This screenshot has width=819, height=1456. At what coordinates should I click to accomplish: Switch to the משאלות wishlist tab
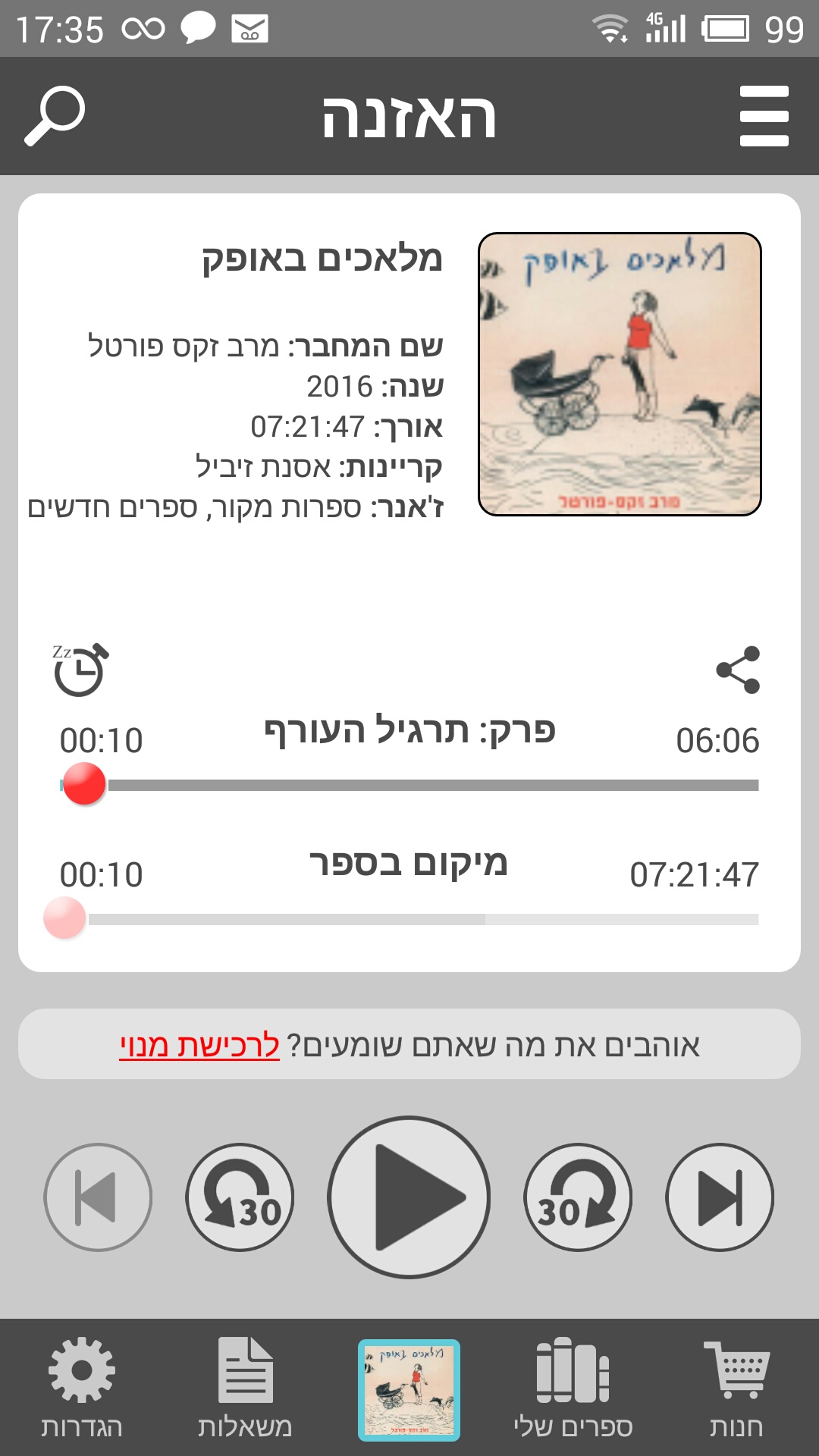pos(245,1389)
